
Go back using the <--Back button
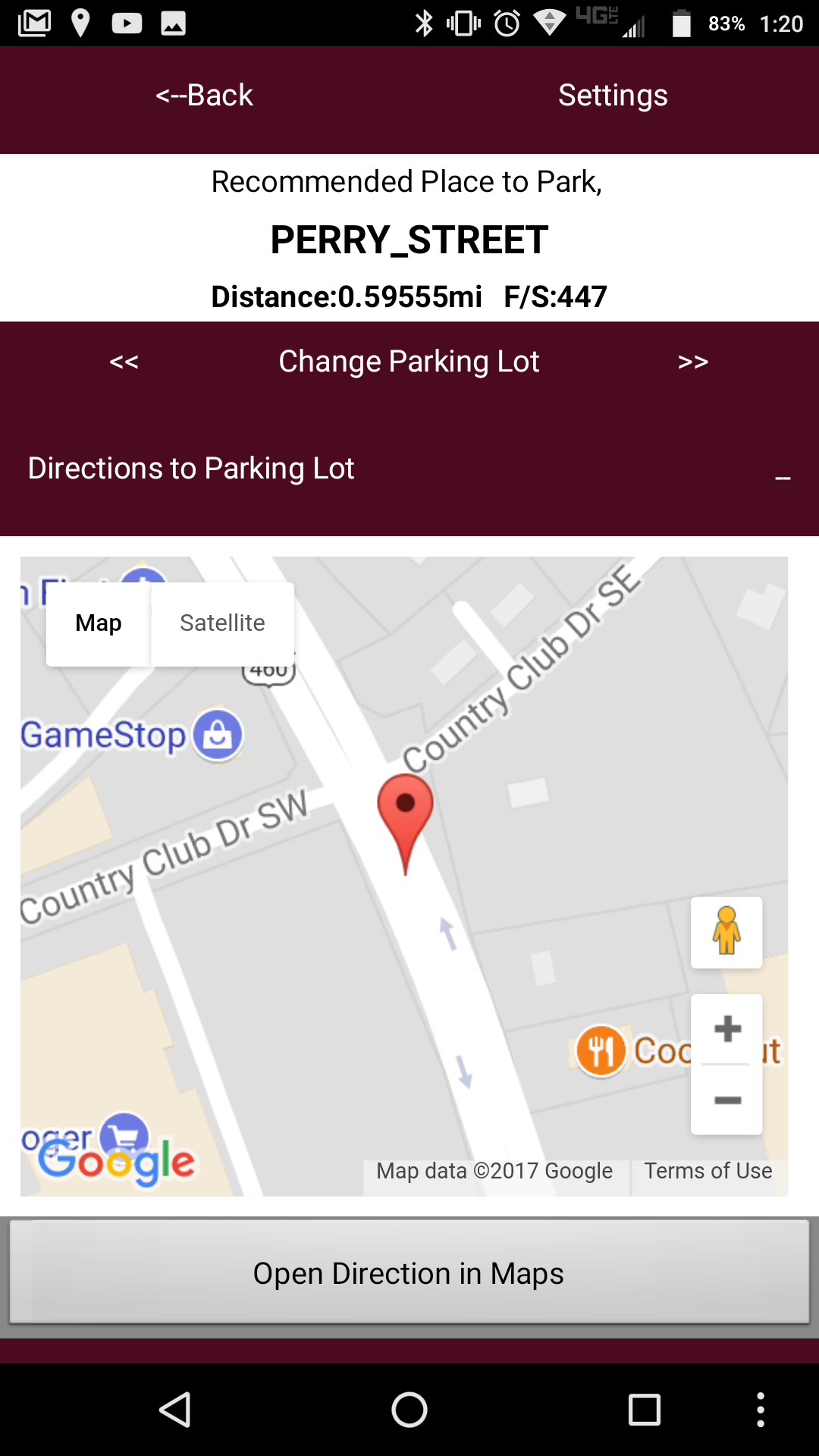(204, 96)
